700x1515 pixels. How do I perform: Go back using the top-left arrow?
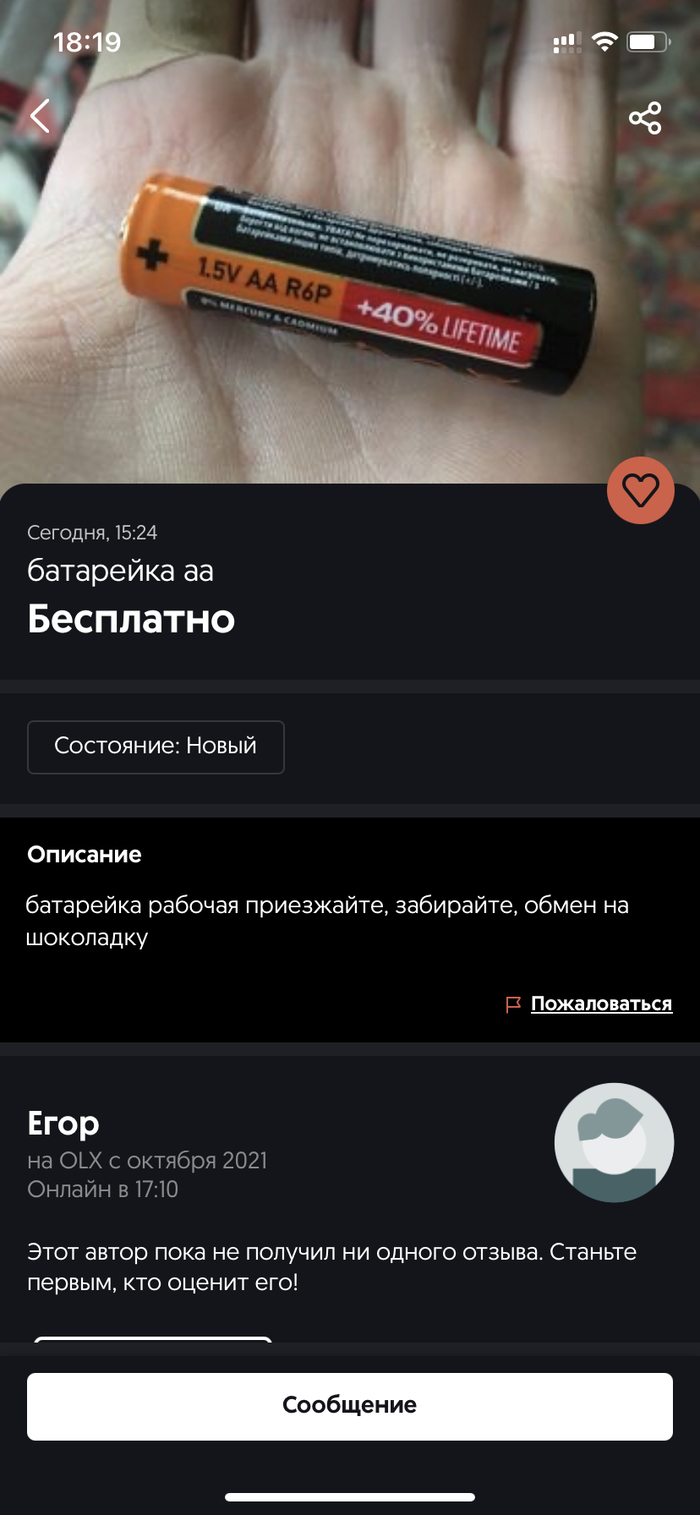[40, 117]
